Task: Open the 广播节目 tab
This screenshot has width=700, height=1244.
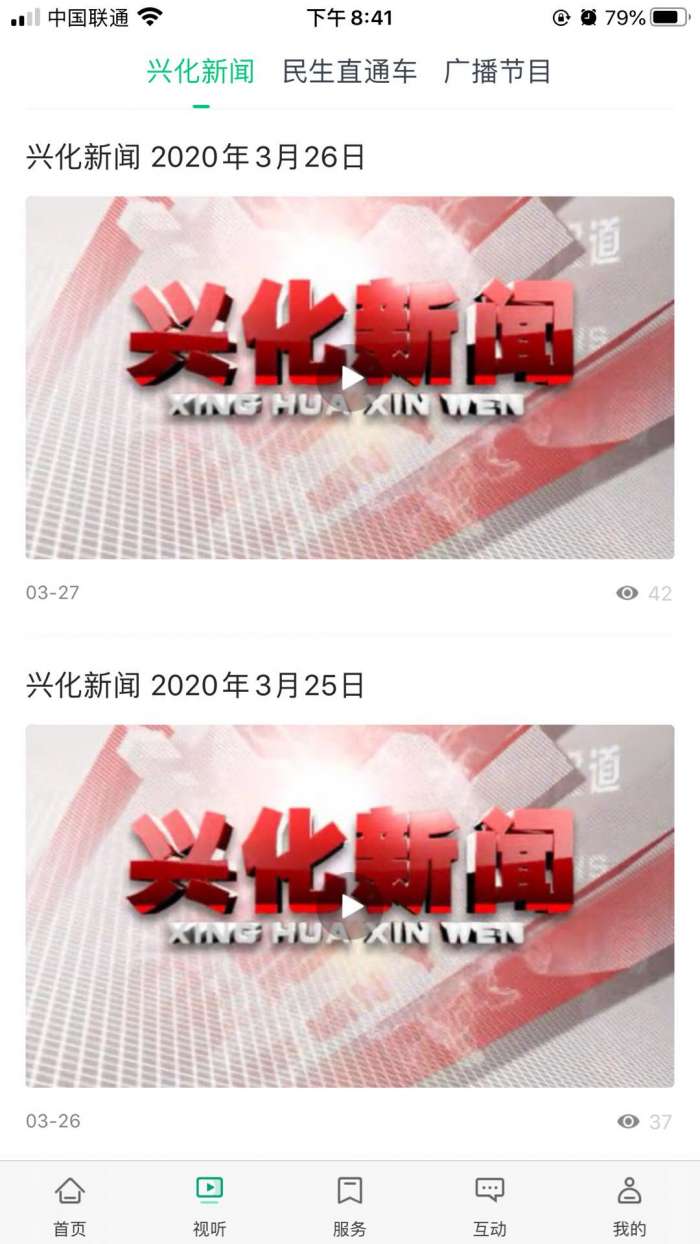Action: [497, 72]
